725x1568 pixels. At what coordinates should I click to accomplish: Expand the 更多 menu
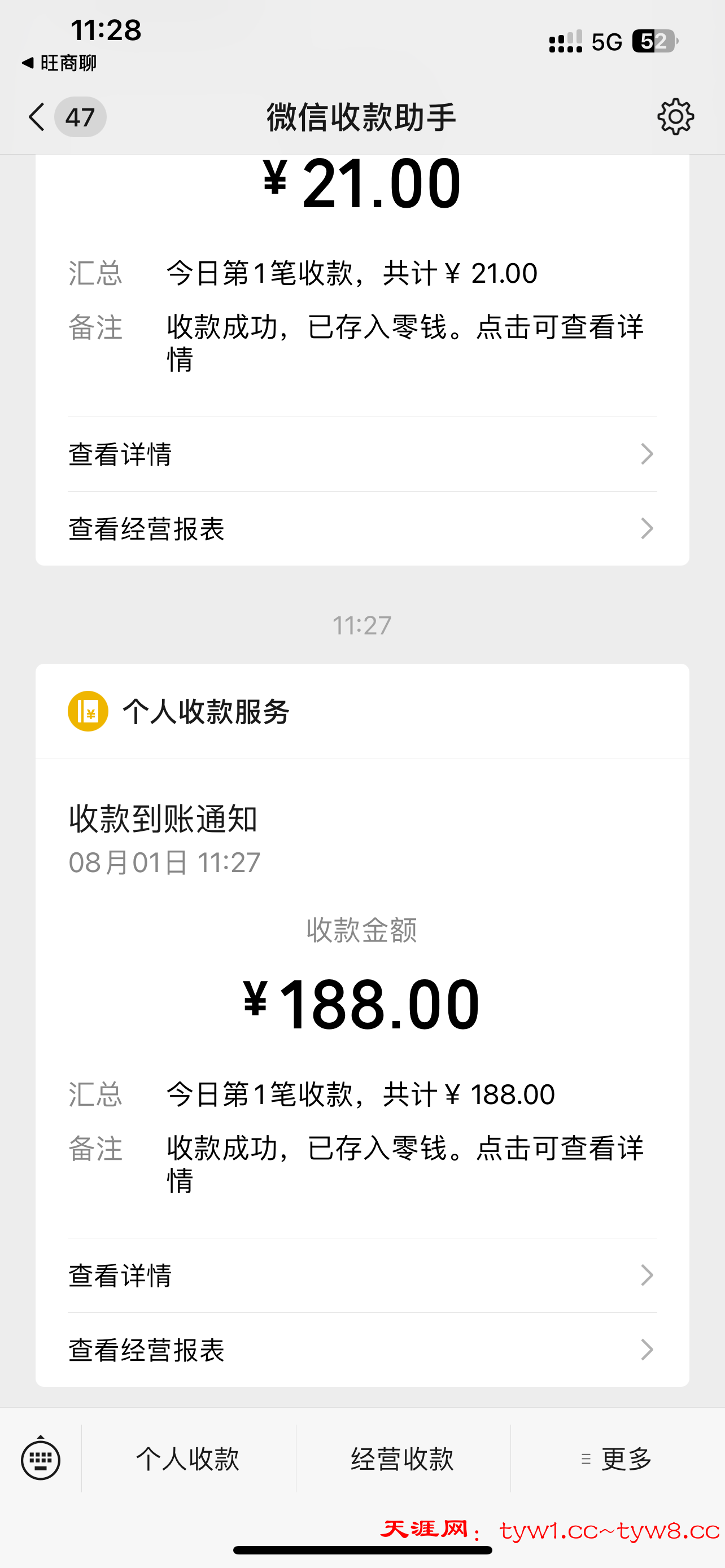tap(617, 1458)
